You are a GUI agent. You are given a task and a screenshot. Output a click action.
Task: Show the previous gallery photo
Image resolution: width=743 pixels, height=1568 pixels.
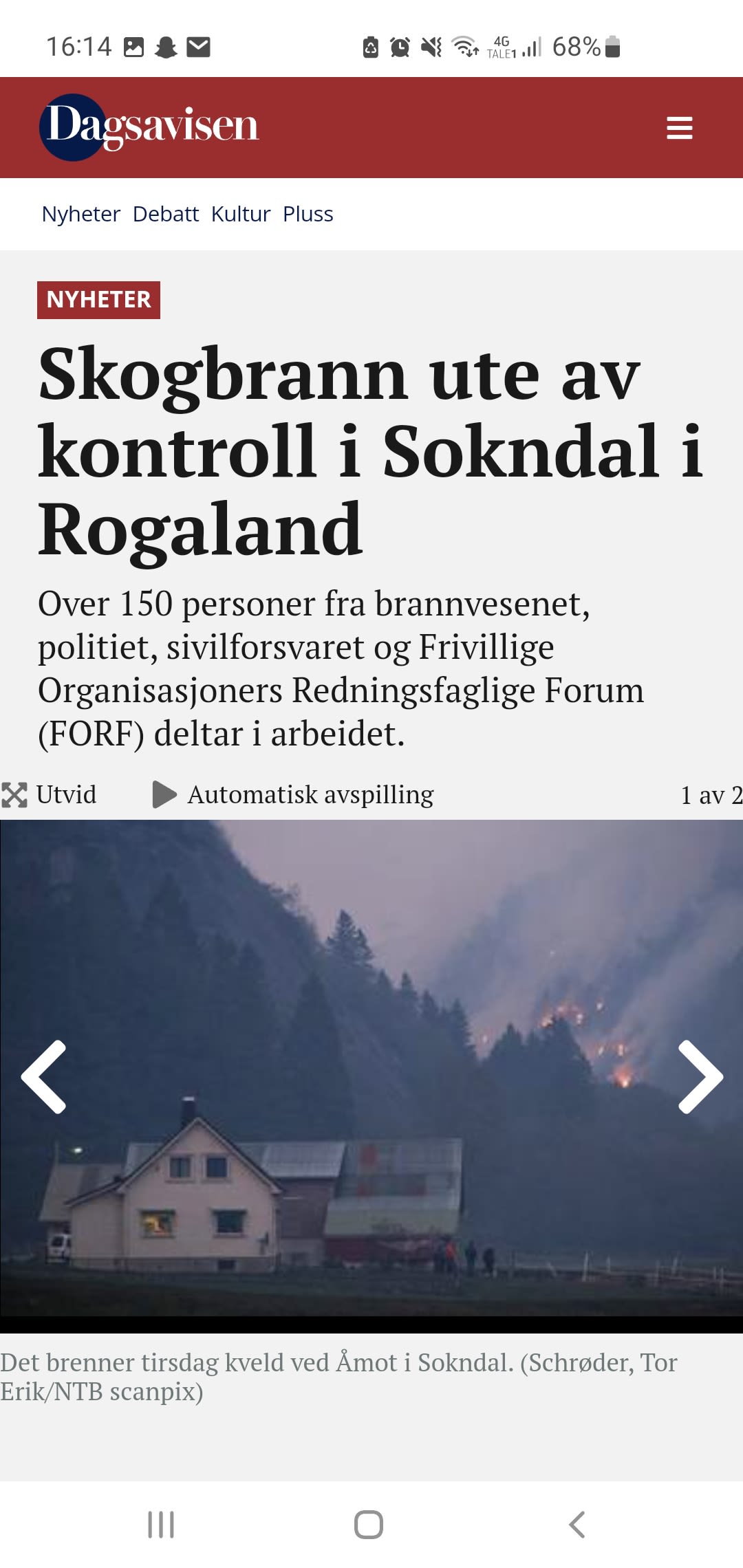44,1076
